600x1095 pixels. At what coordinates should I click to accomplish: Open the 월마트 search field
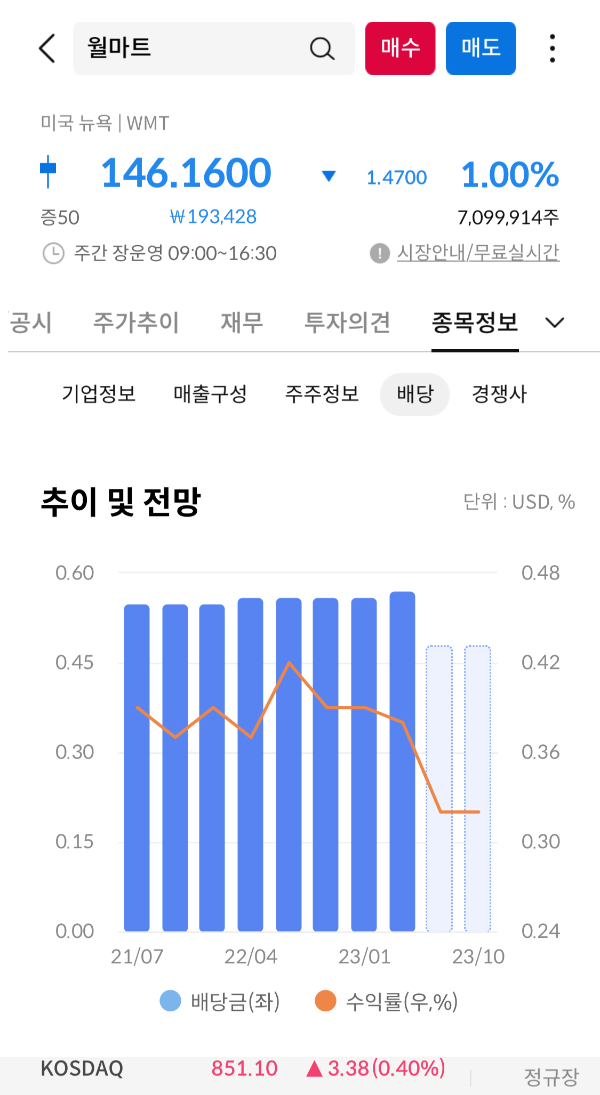click(x=214, y=48)
